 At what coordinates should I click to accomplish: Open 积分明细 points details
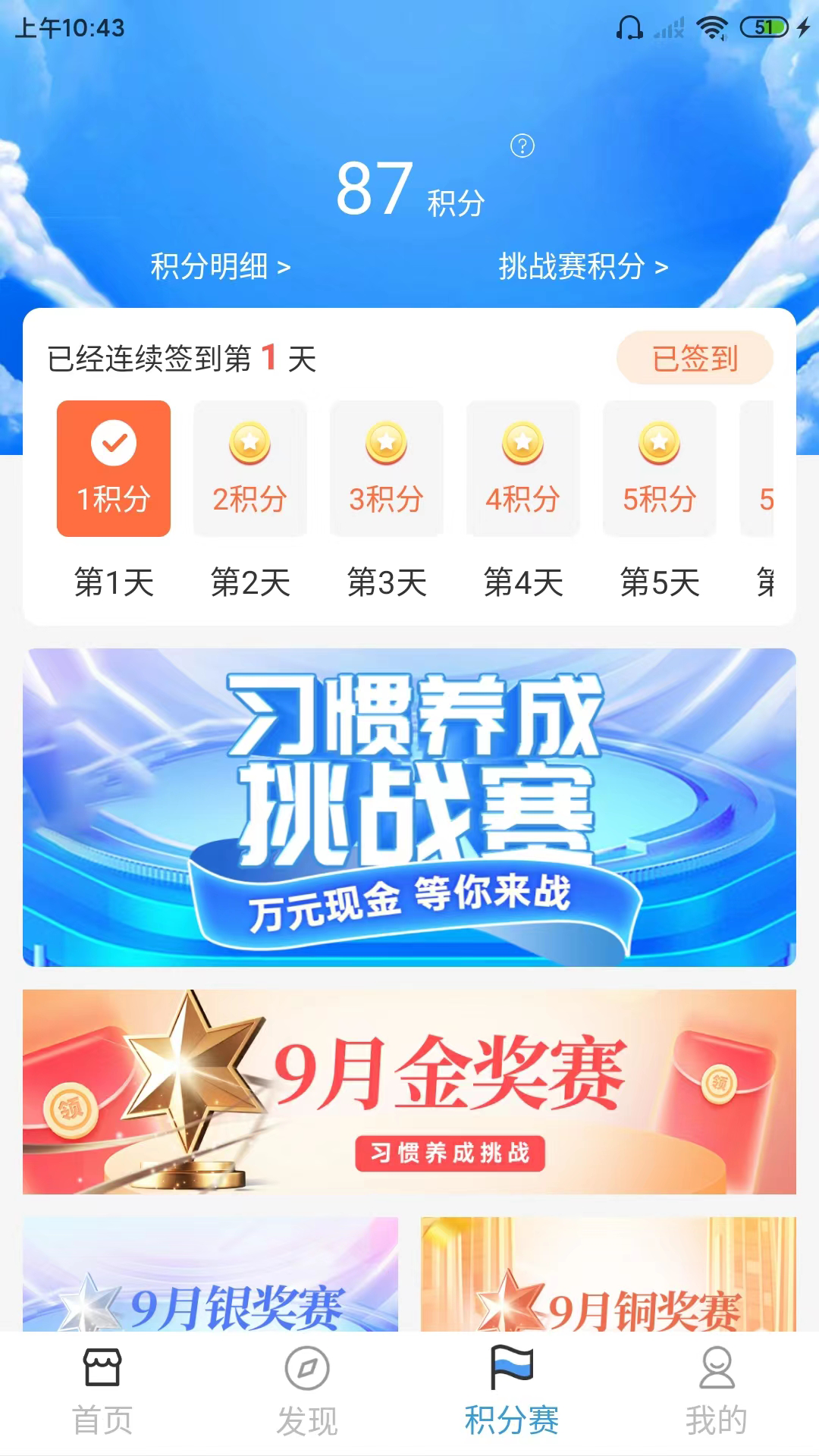[x=220, y=266]
